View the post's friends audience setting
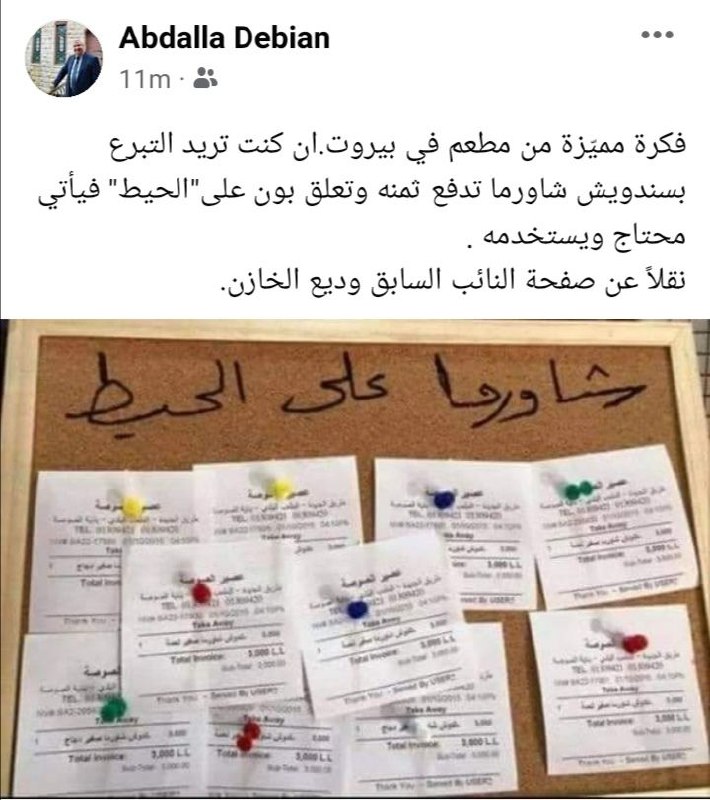 click(x=205, y=79)
